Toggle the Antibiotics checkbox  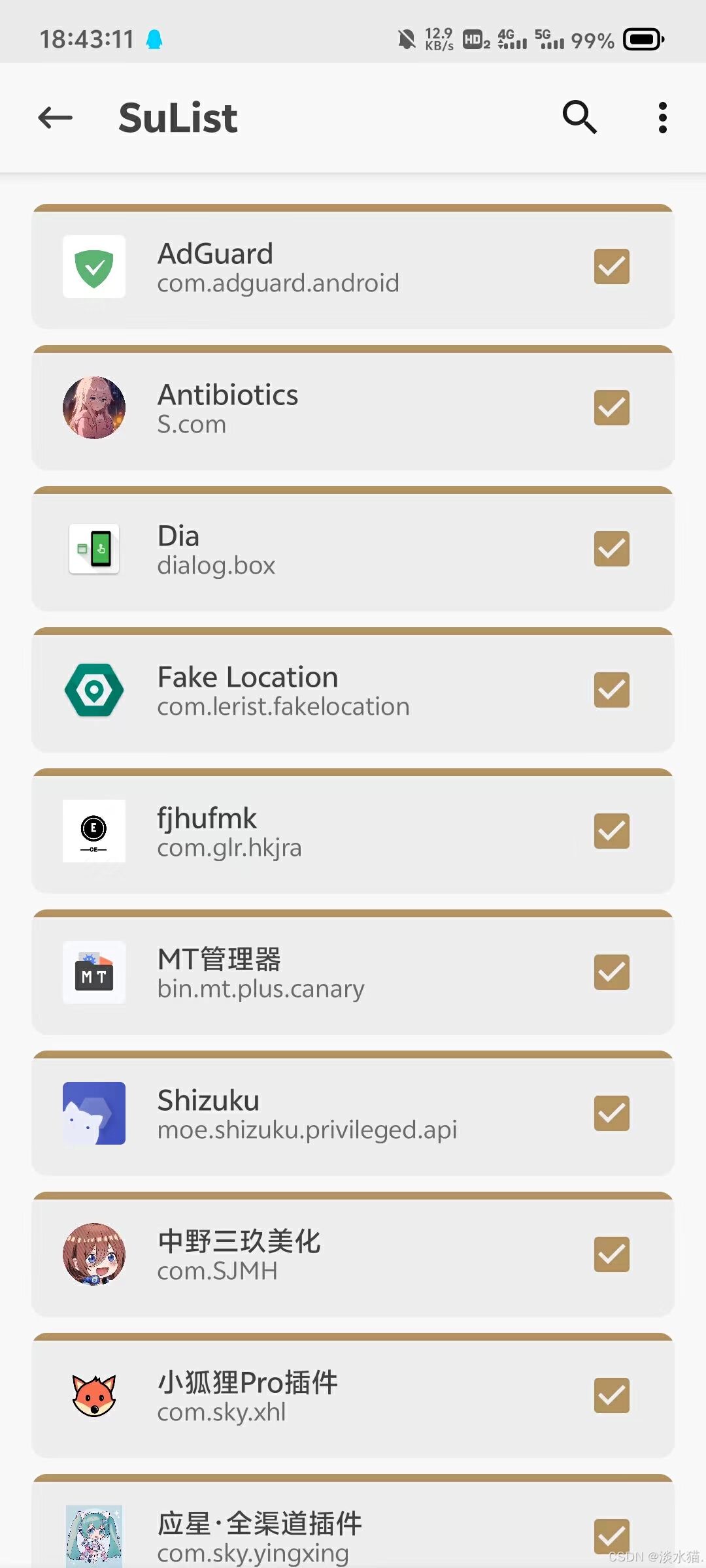[611, 408]
